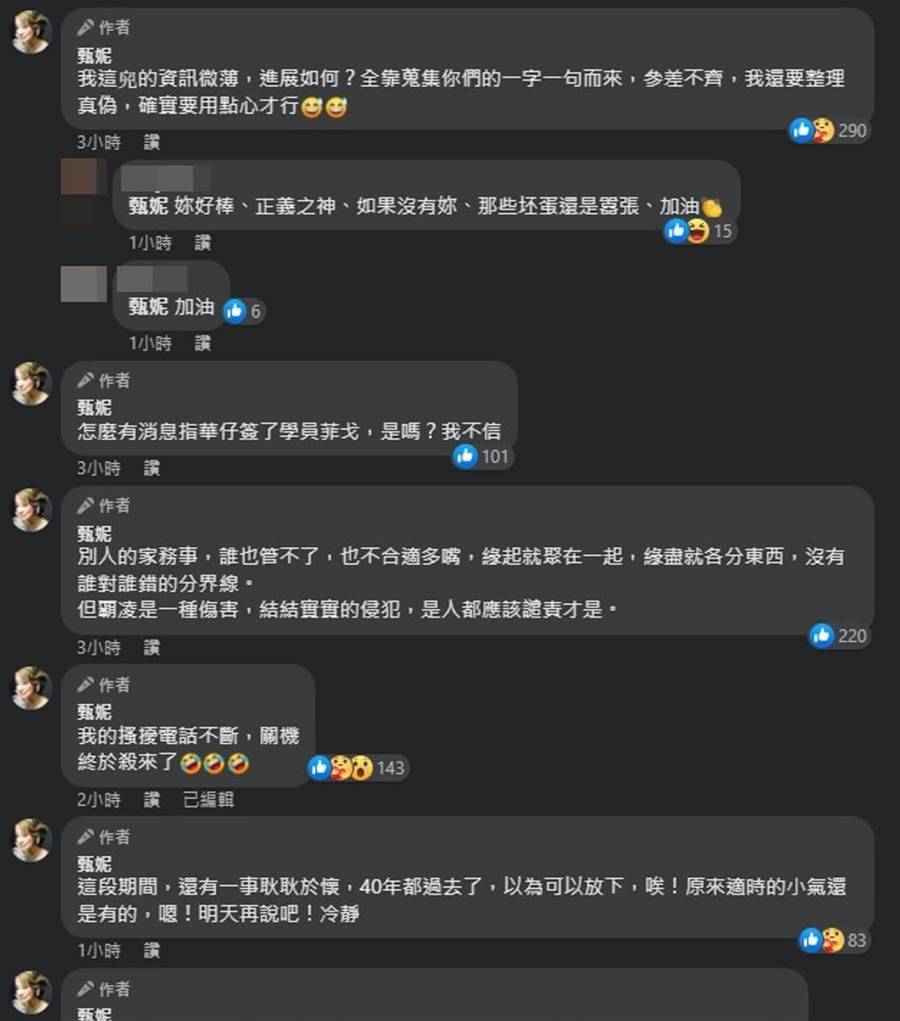Like the comment about 40年都過去了
The width and height of the screenshot is (900, 1021).
151,950
